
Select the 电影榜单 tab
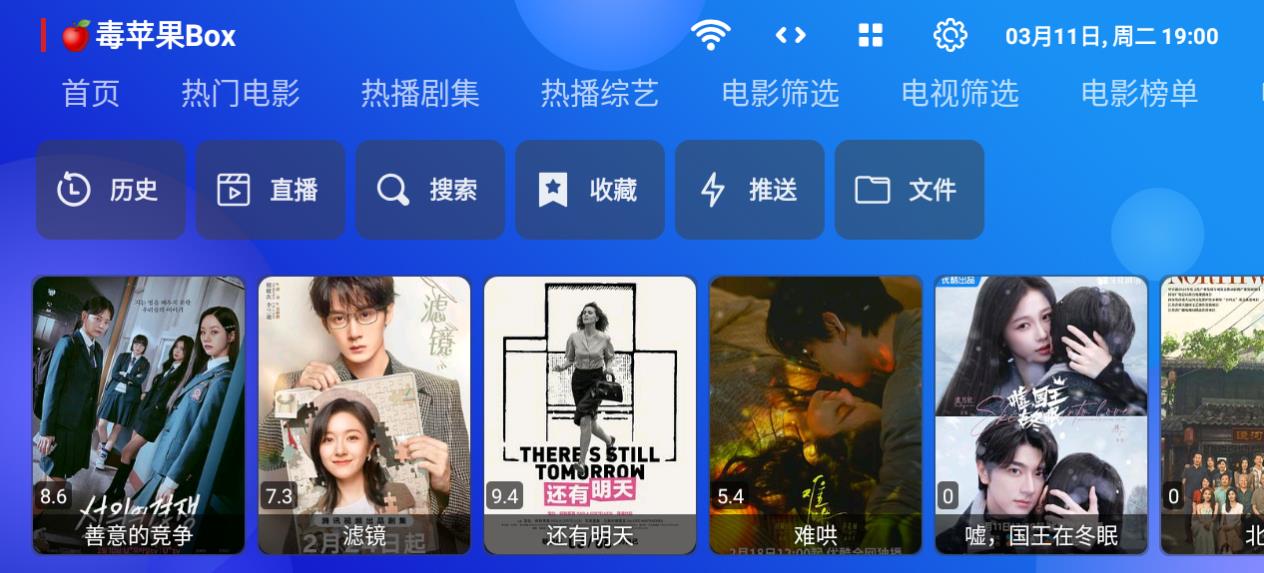(1139, 94)
